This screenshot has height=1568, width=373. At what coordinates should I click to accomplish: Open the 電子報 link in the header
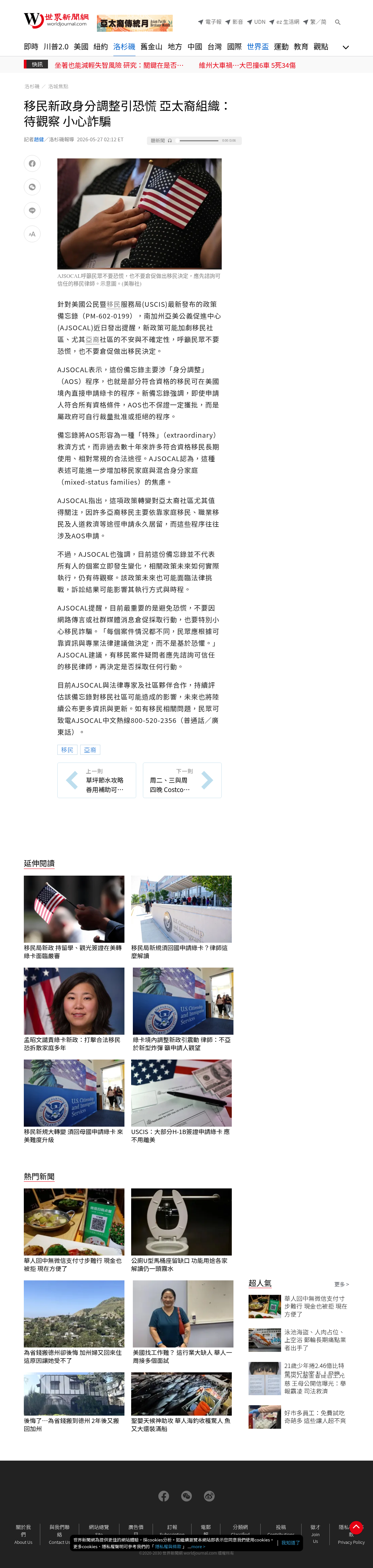click(x=210, y=22)
